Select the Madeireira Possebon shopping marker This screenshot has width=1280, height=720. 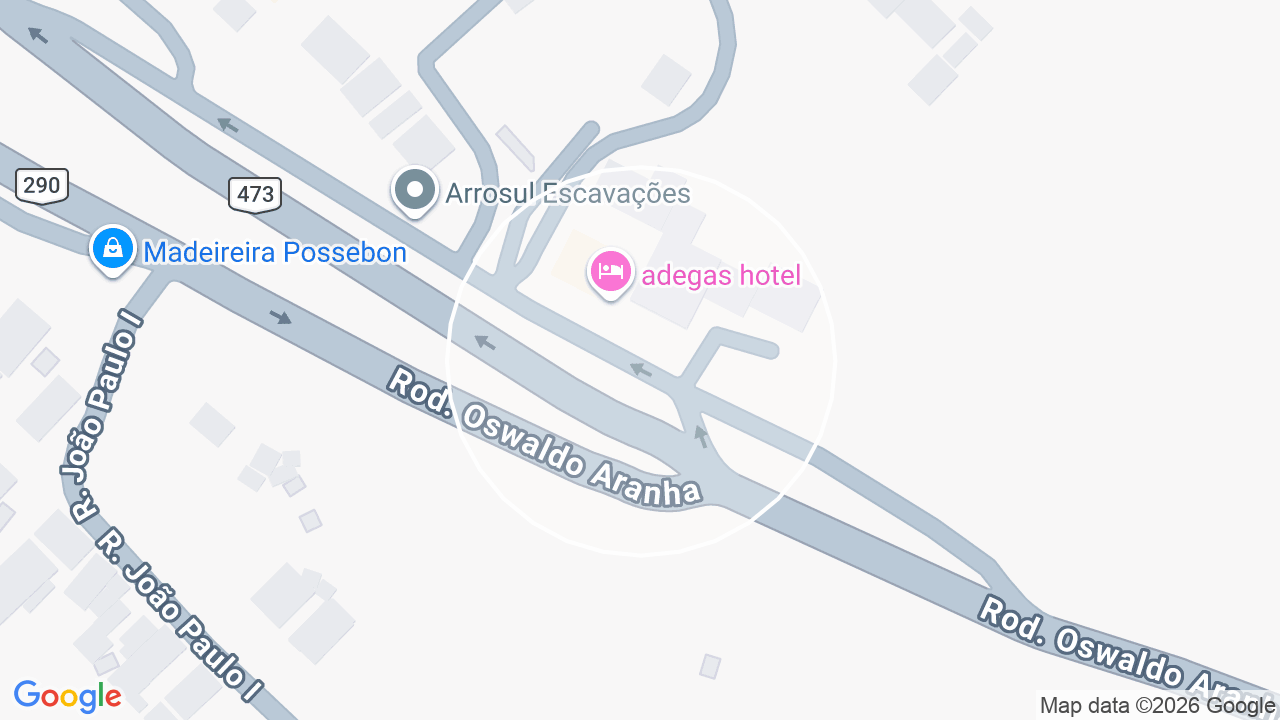pyautogui.click(x=113, y=249)
